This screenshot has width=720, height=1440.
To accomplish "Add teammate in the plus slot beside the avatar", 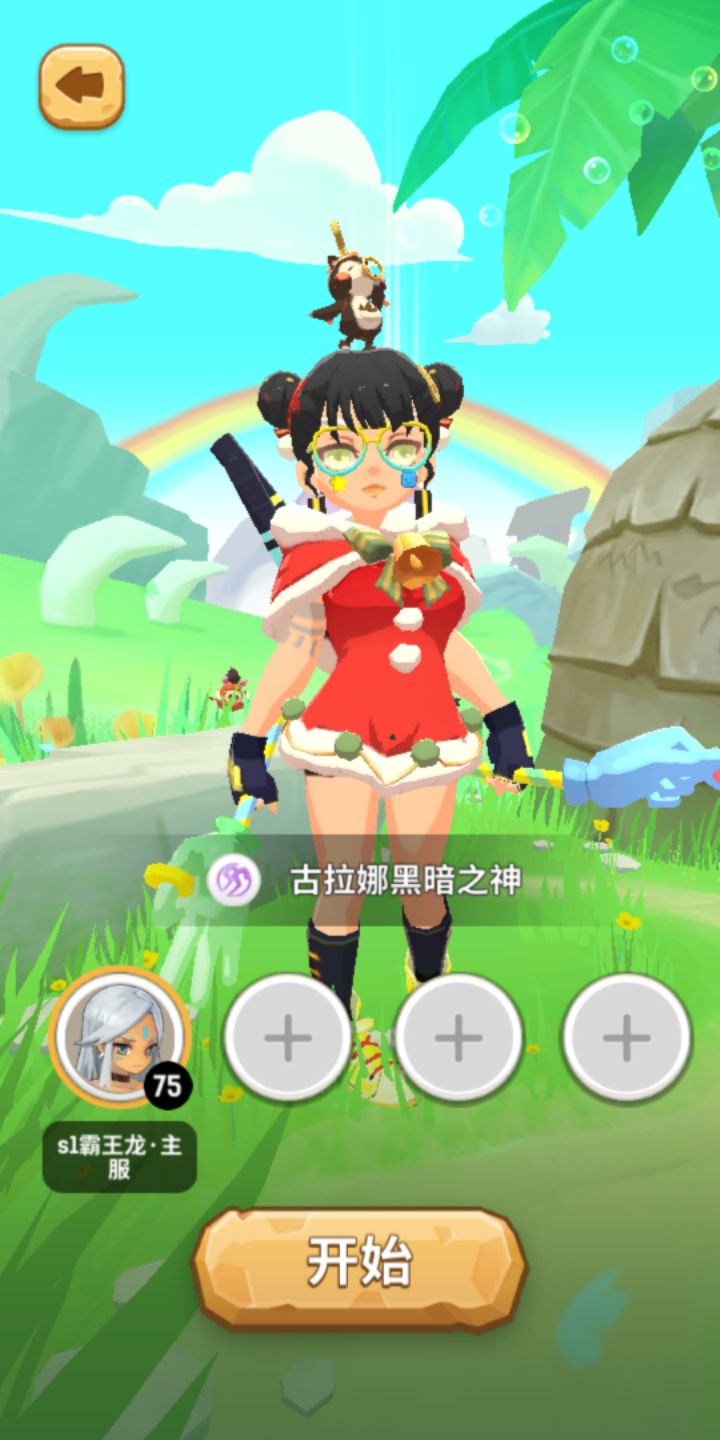I will 287,1038.
